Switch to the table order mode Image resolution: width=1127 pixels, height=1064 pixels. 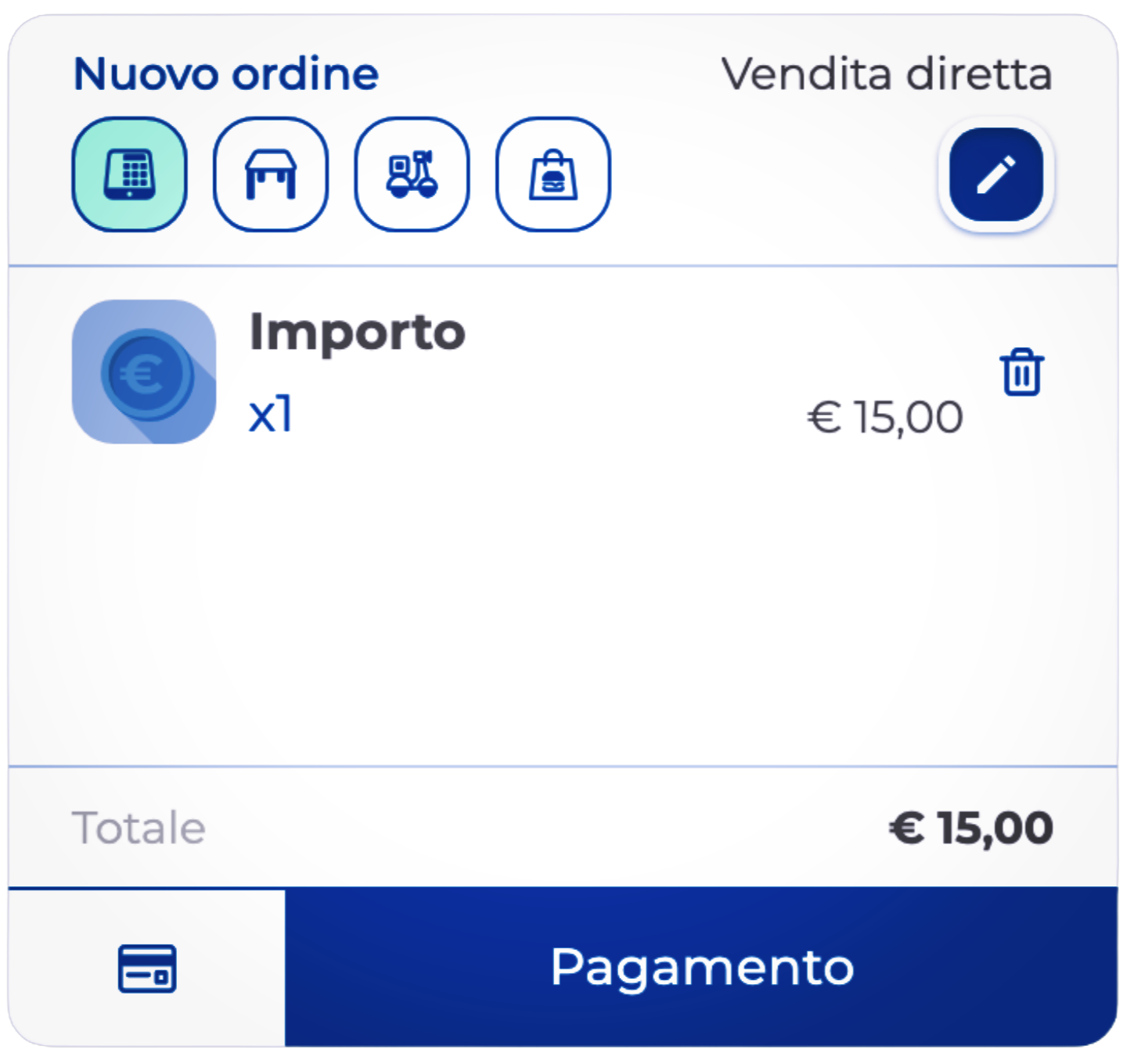click(x=271, y=174)
